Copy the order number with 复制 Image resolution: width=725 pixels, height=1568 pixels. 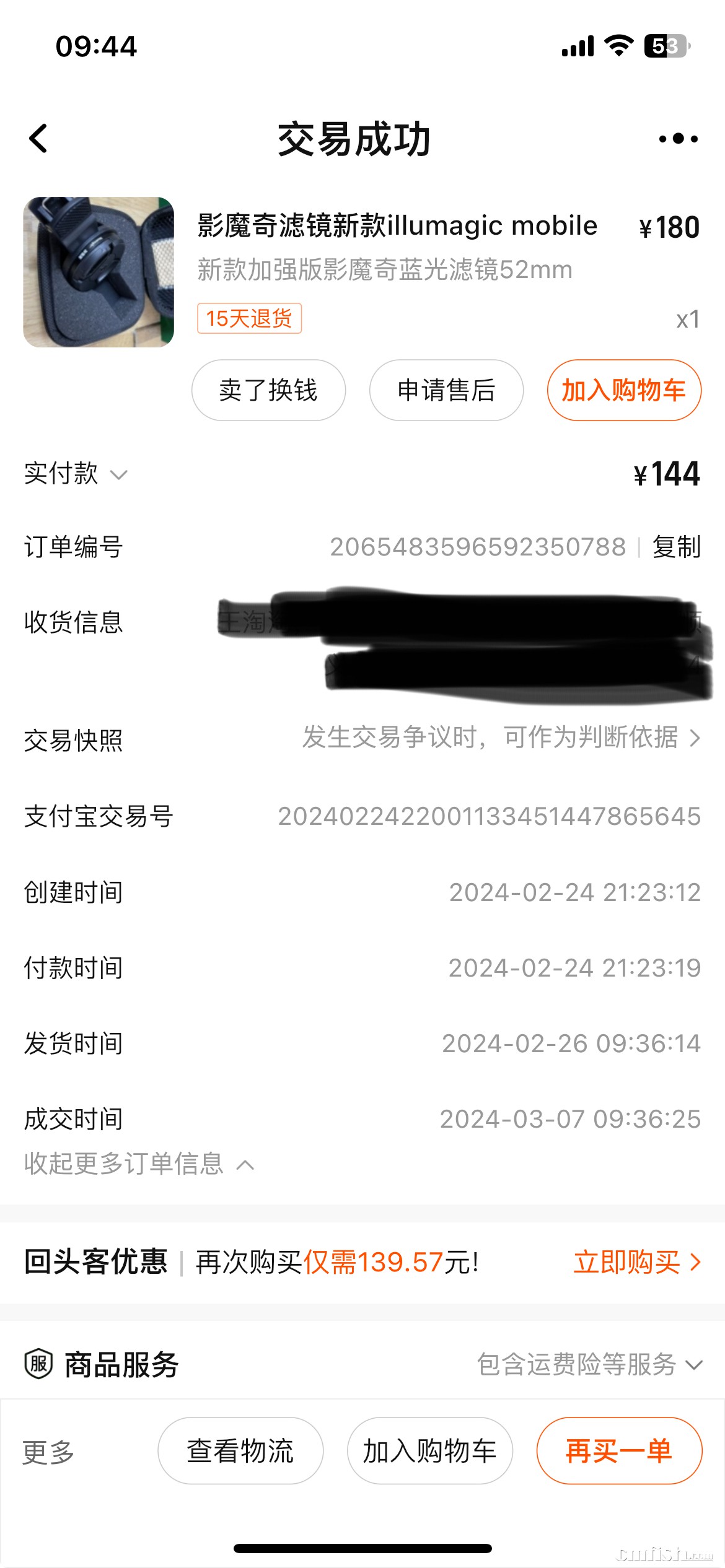tap(676, 547)
